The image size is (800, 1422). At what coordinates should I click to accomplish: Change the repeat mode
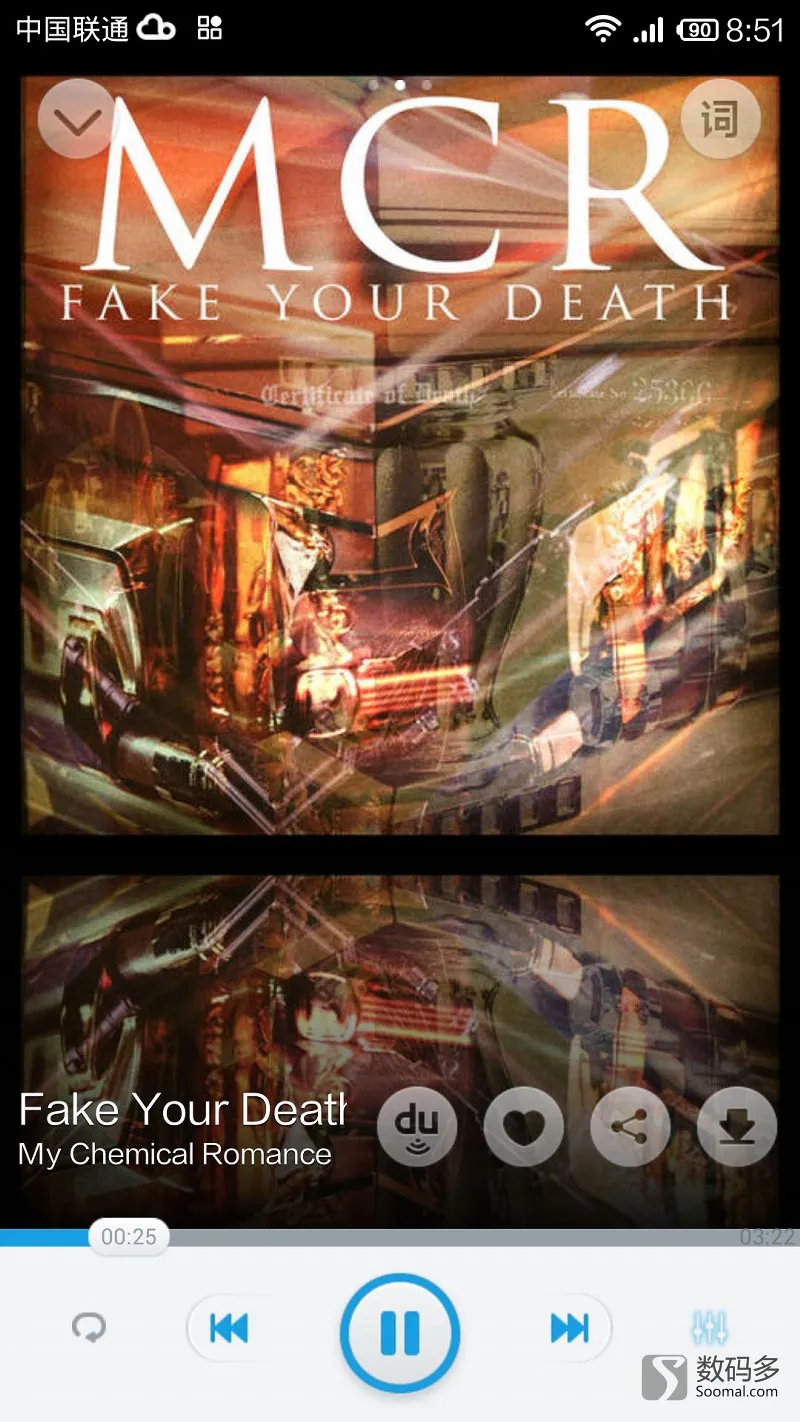tap(89, 1328)
